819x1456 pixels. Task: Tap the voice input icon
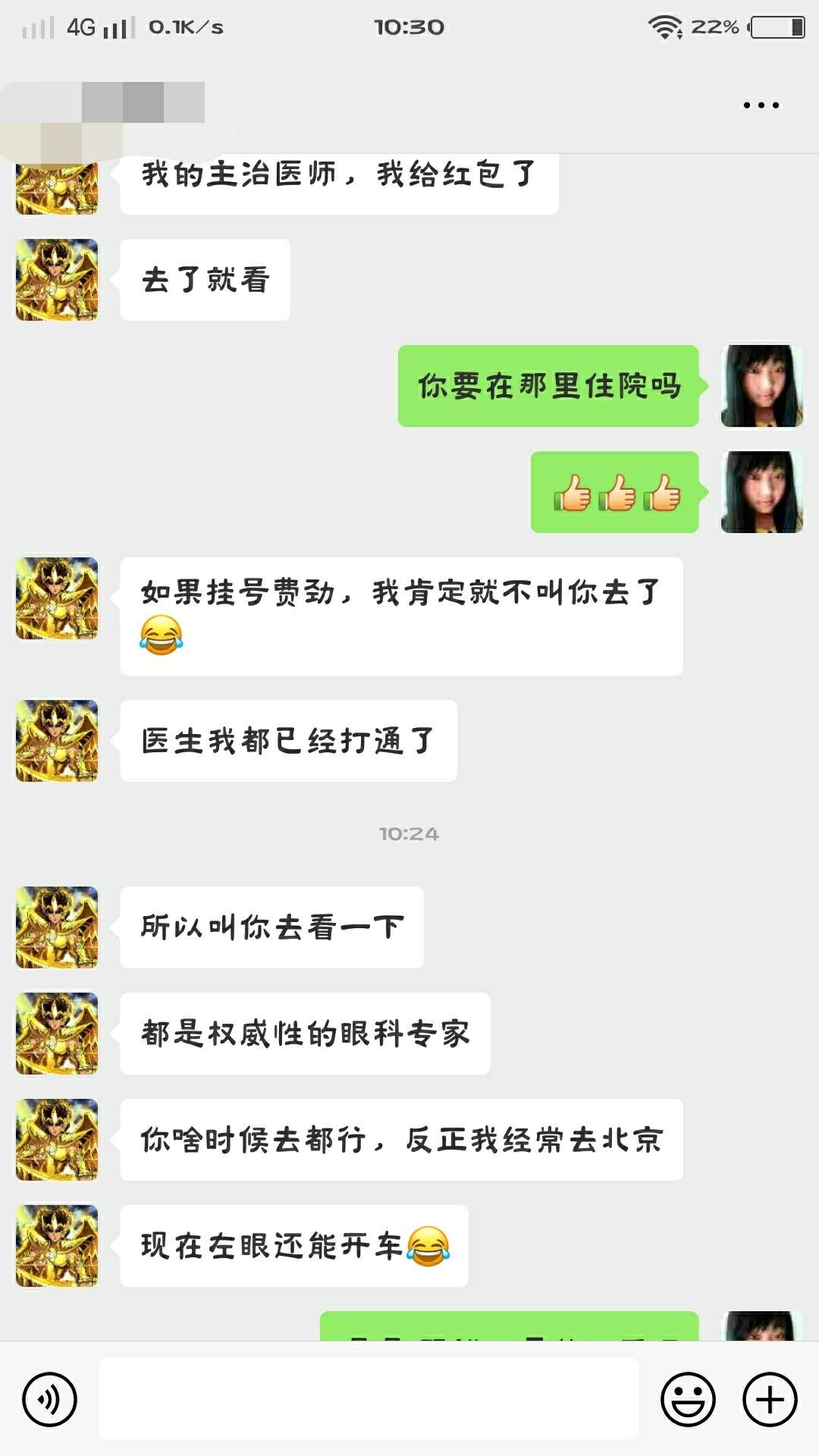tap(49, 1398)
